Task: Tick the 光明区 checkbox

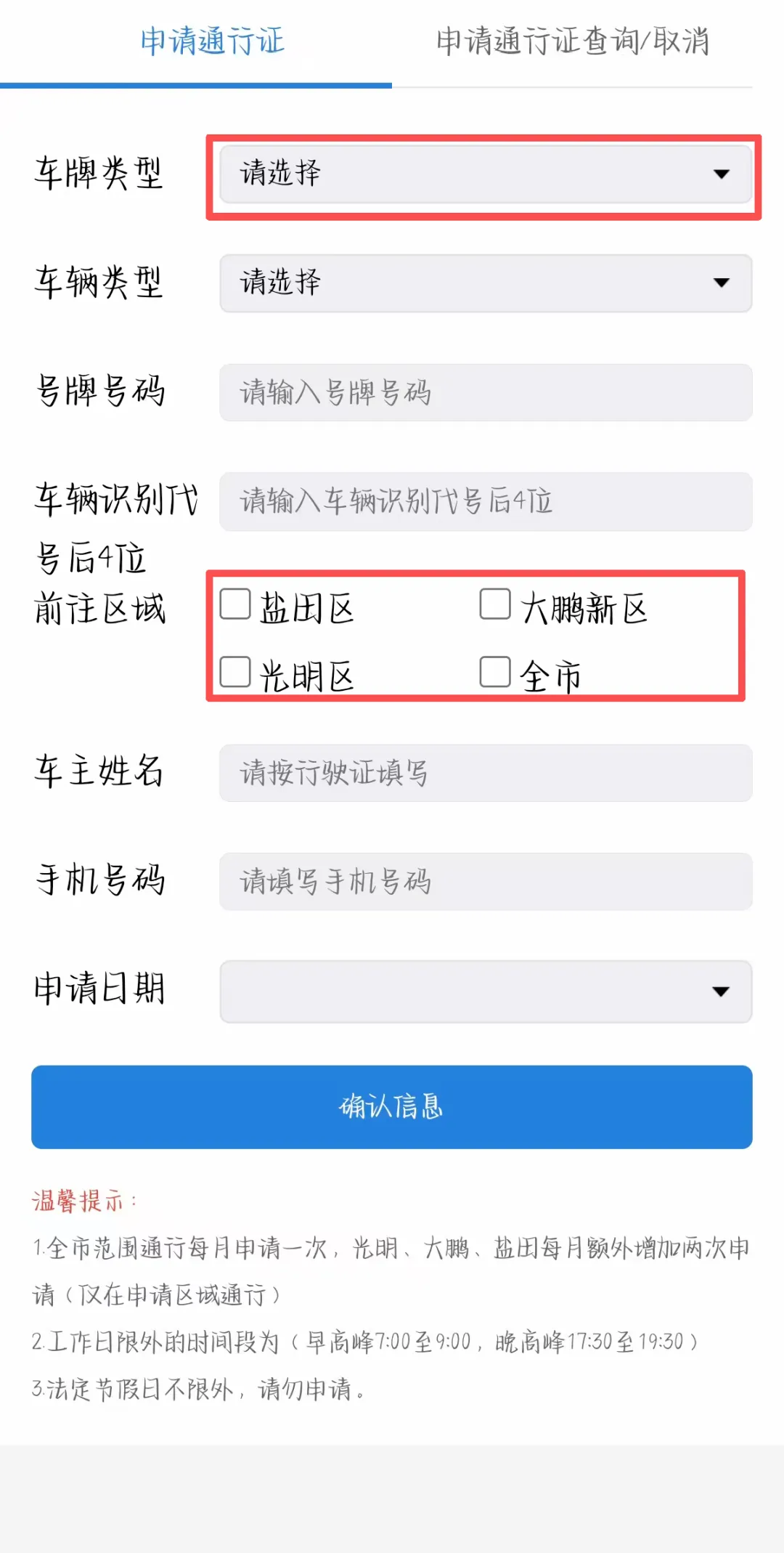Action: pyautogui.click(x=236, y=673)
